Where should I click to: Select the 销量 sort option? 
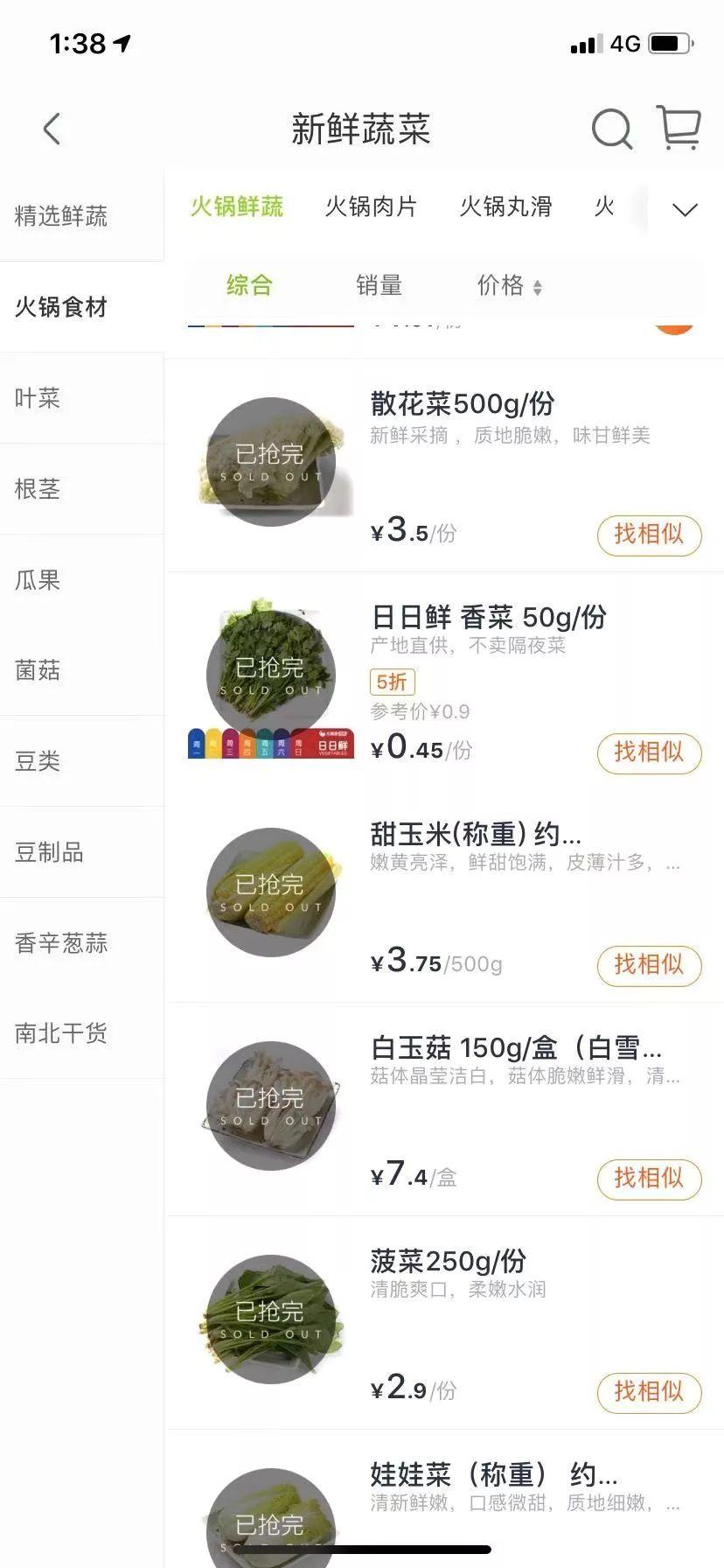[x=380, y=285]
